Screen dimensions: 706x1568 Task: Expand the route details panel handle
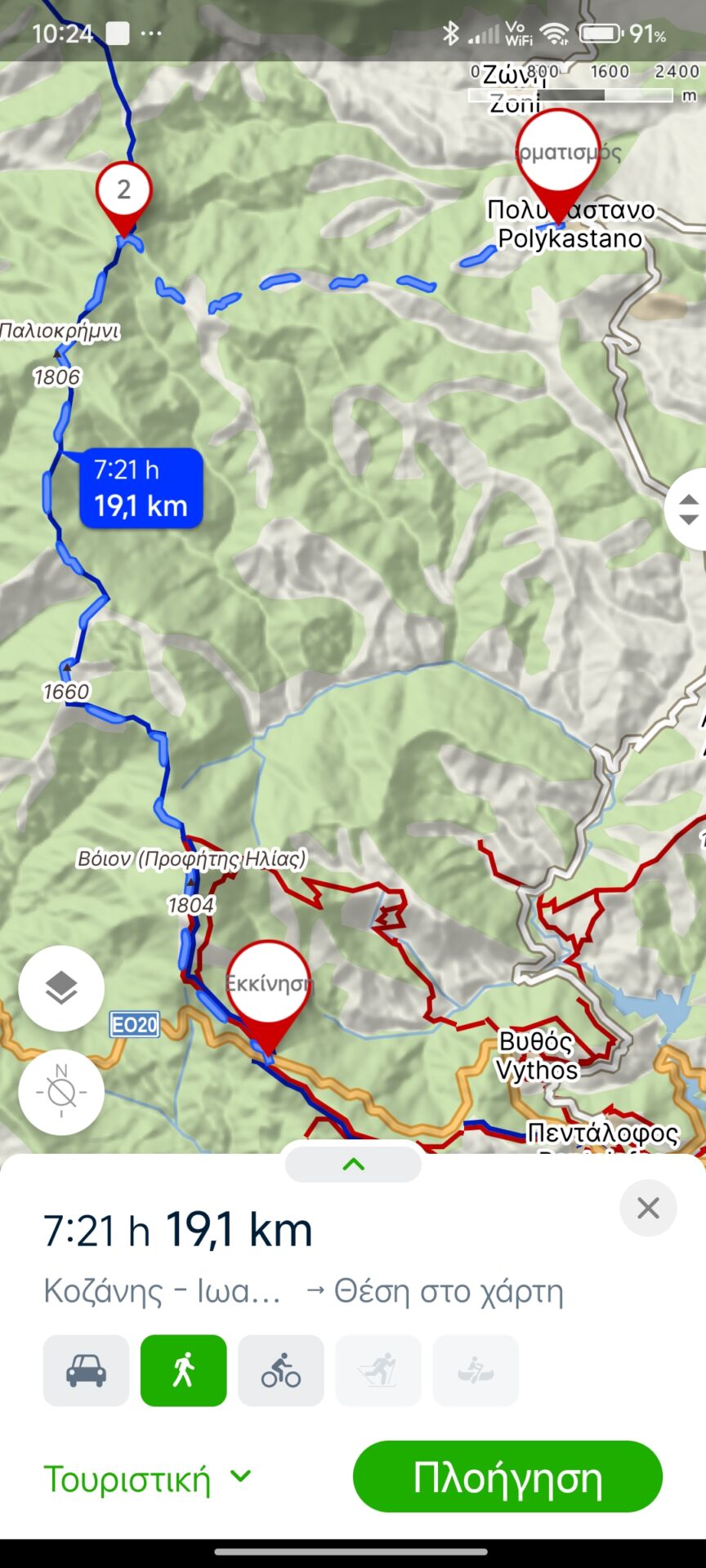[353, 1165]
